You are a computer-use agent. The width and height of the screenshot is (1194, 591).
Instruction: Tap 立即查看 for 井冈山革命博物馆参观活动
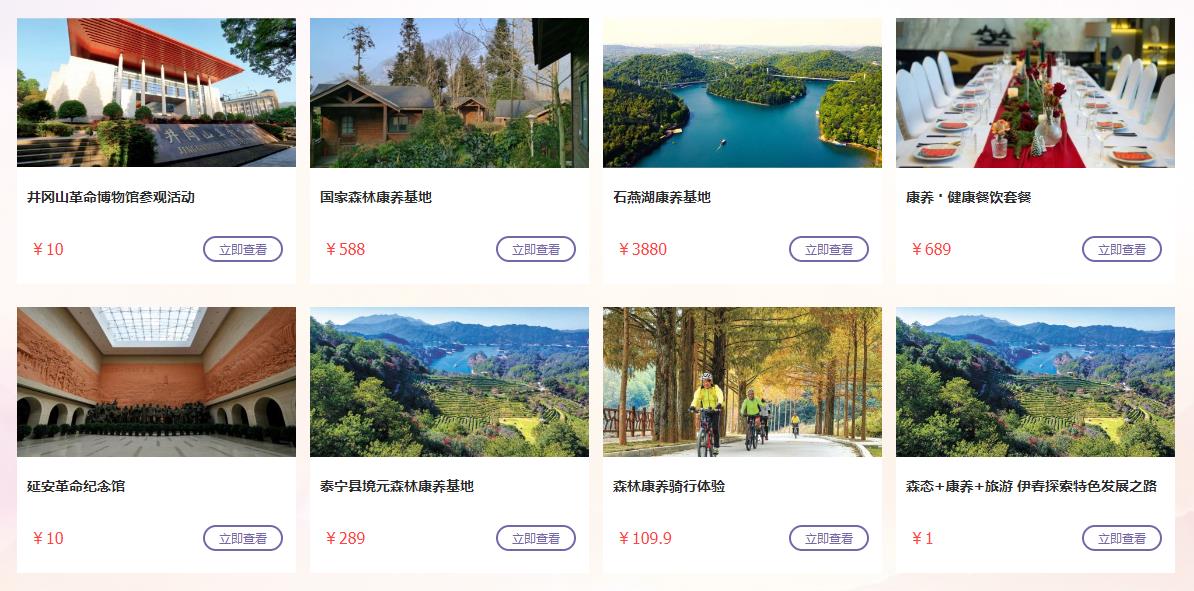pyautogui.click(x=243, y=249)
